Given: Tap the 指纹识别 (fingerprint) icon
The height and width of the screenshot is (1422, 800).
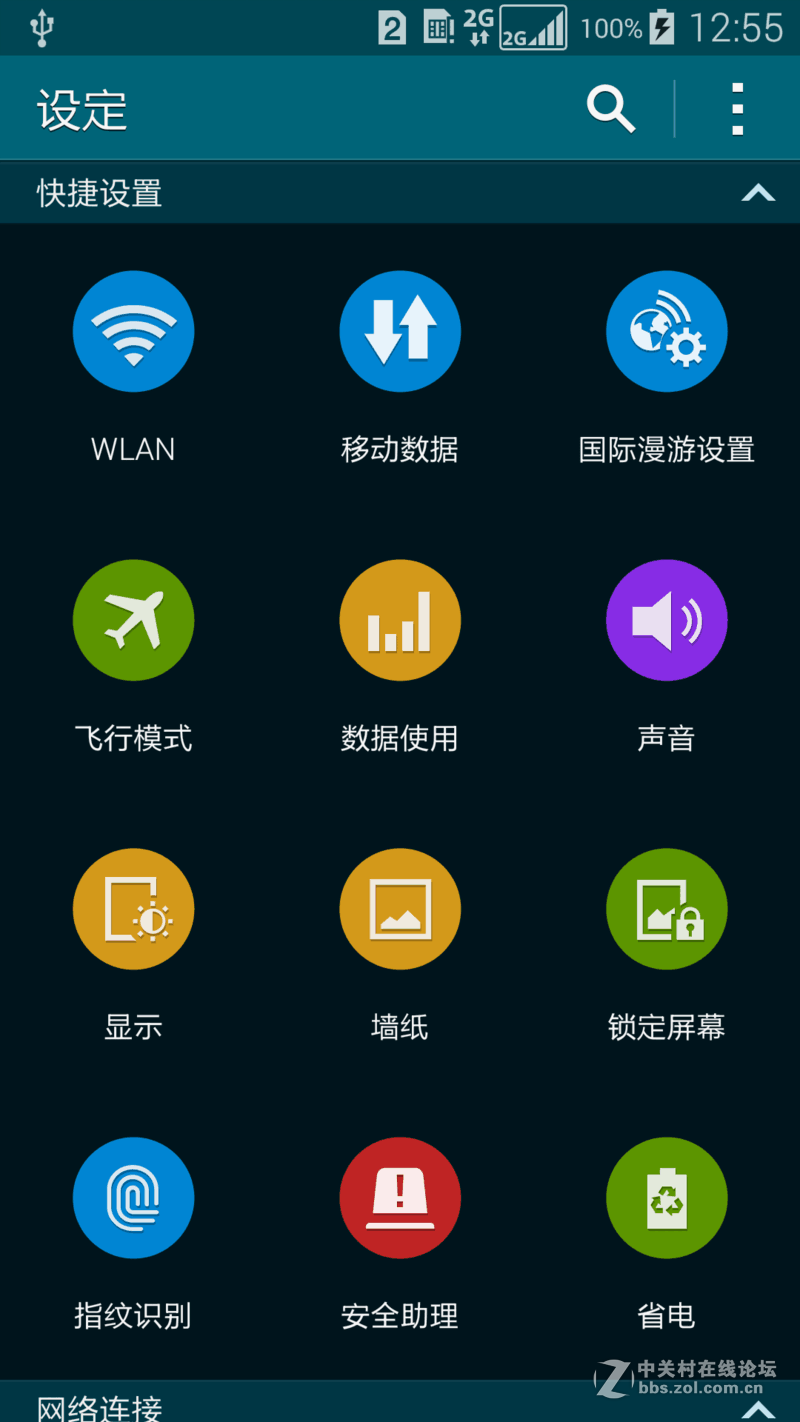Looking at the screenshot, I should tap(133, 1197).
